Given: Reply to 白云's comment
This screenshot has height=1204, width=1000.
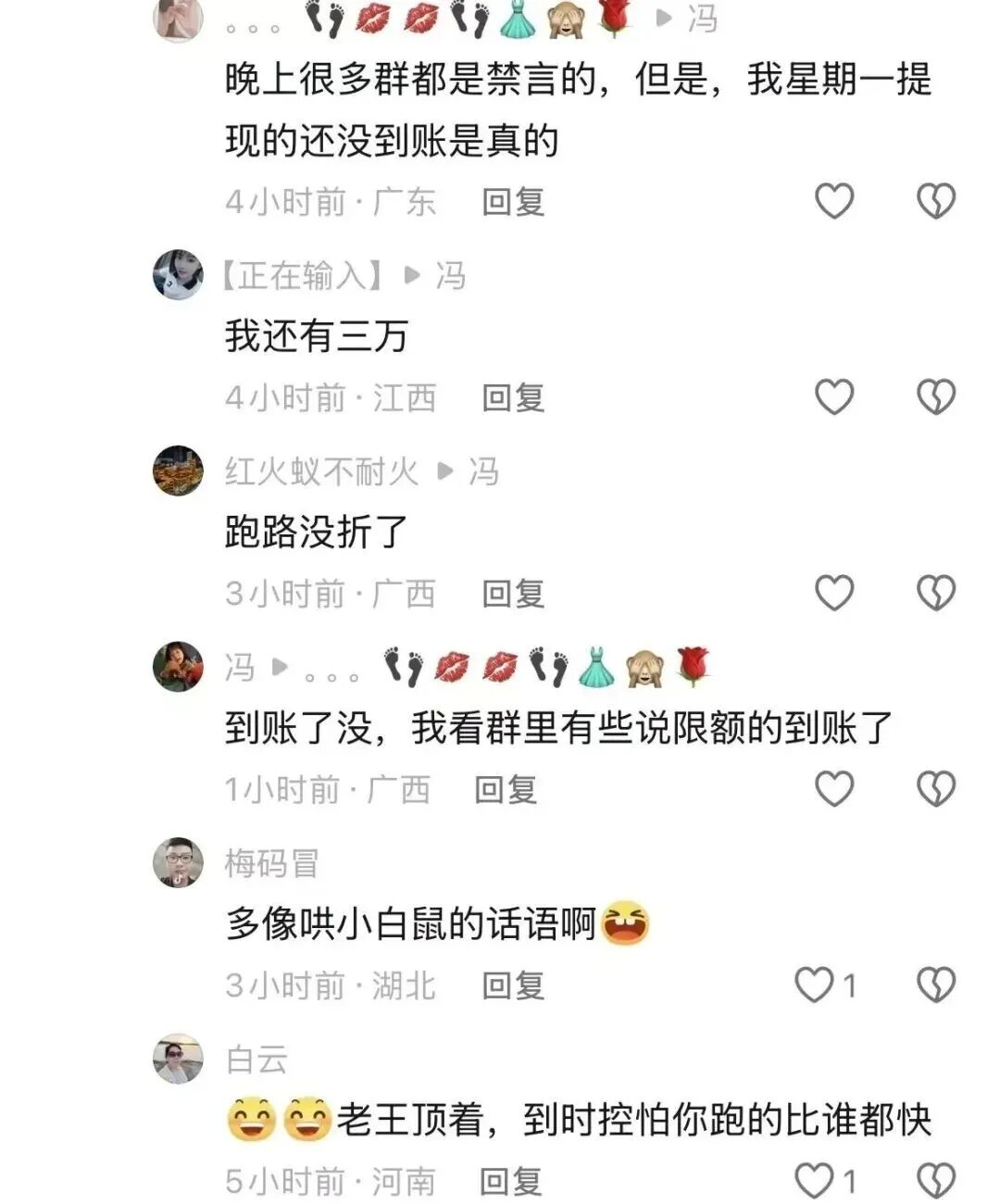Looking at the screenshot, I should pos(511,1182).
